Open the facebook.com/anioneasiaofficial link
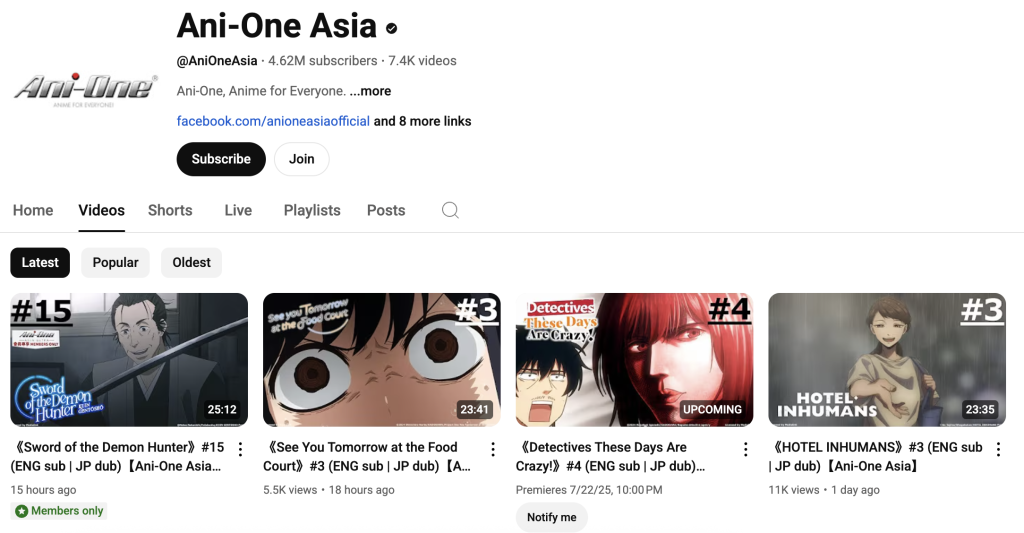This screenshot has width=1024, height=533. (273, 121)
